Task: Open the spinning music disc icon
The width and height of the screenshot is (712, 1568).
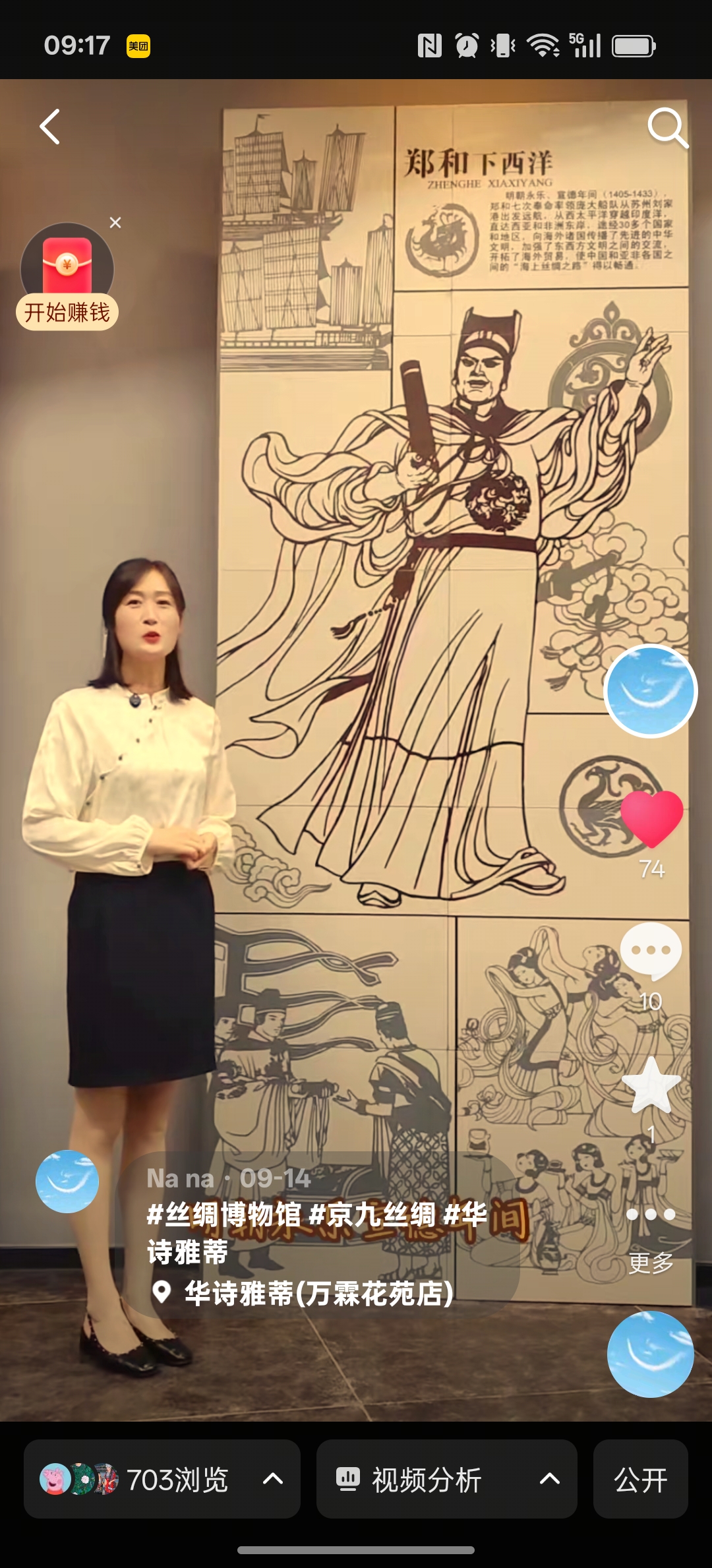Action: pyautogui.click(x=650, y=1354)
